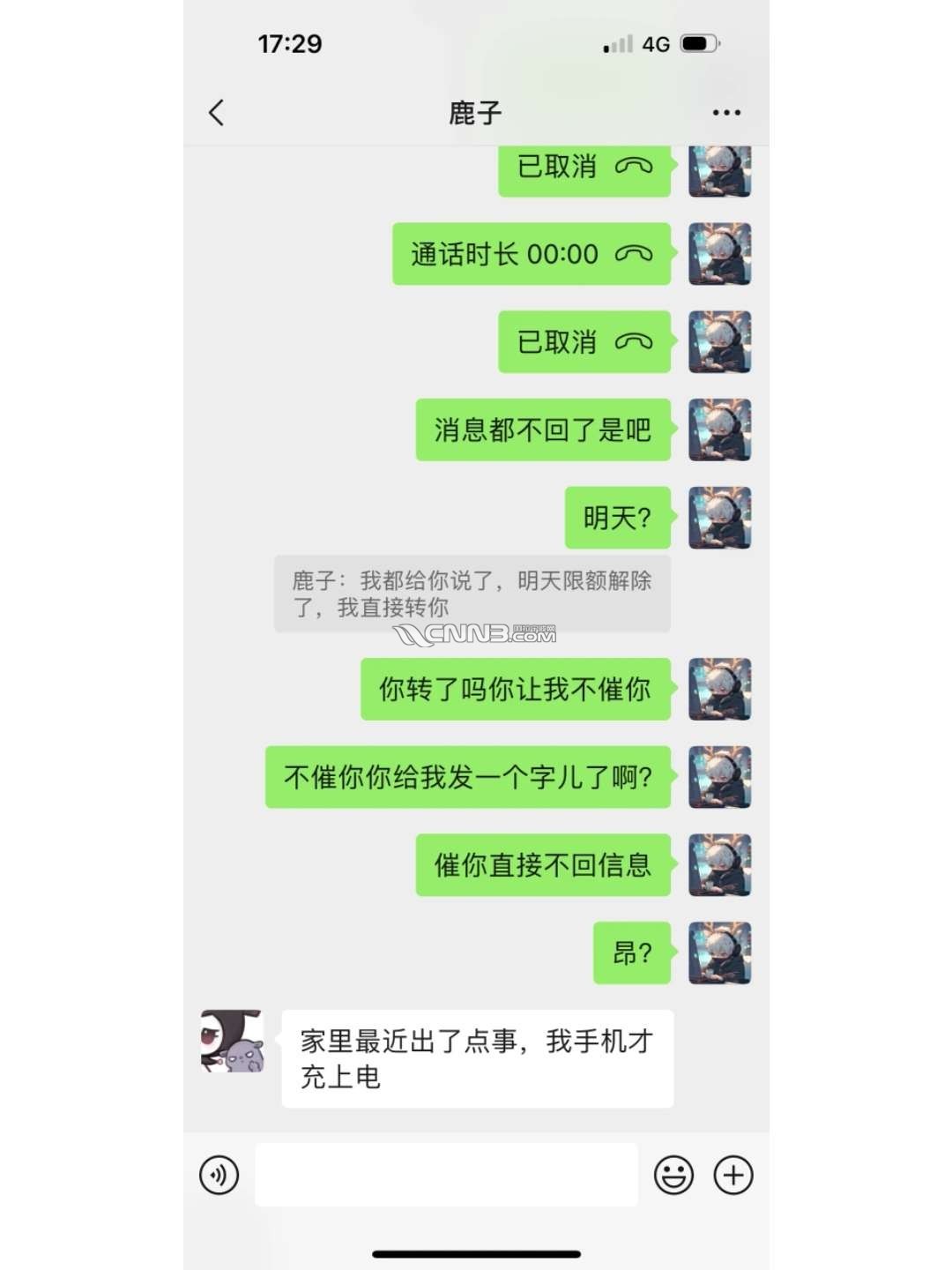Switch to voice message input

[219, 1175]
